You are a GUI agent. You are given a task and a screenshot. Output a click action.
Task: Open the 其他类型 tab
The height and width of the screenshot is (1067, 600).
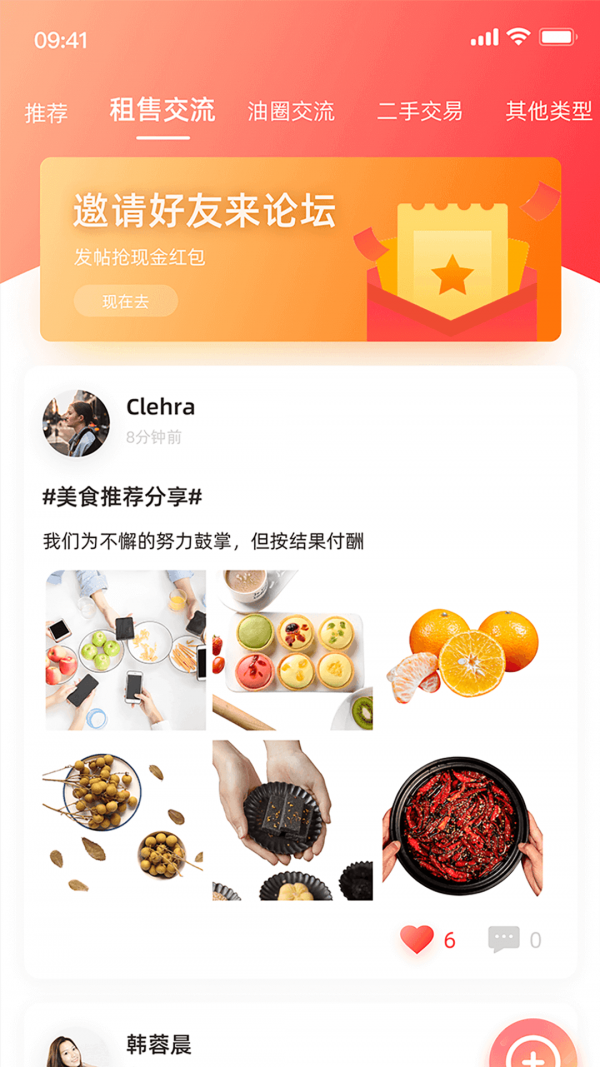[548, 112]
